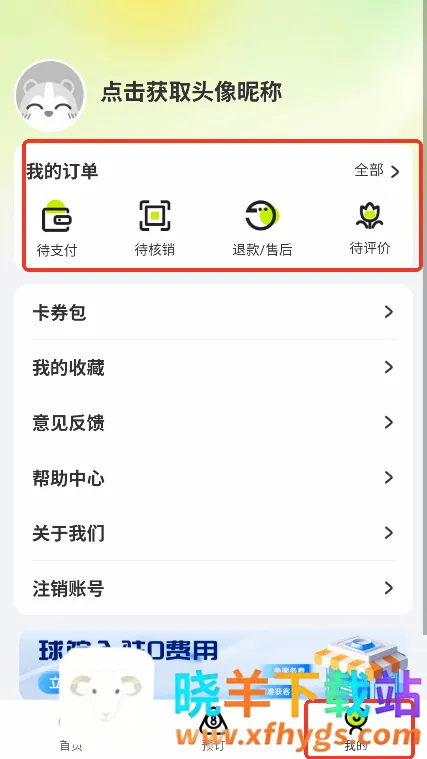Open 我的收藏 favorites
427x759 pixels.
point(214,367)
